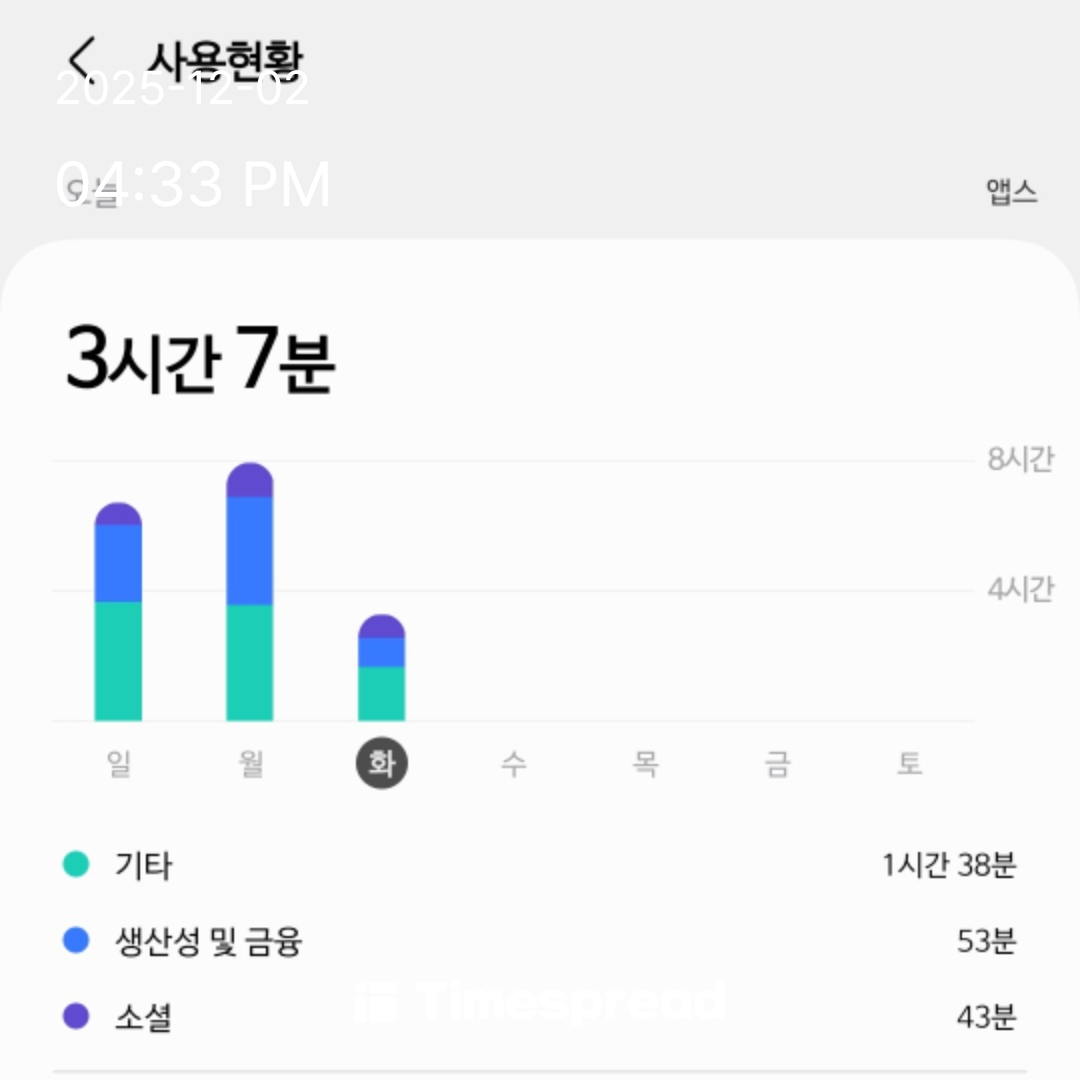Open the 소셜 category usage
This screenshot has height=1080, width=1080.
pos(540,1018)
